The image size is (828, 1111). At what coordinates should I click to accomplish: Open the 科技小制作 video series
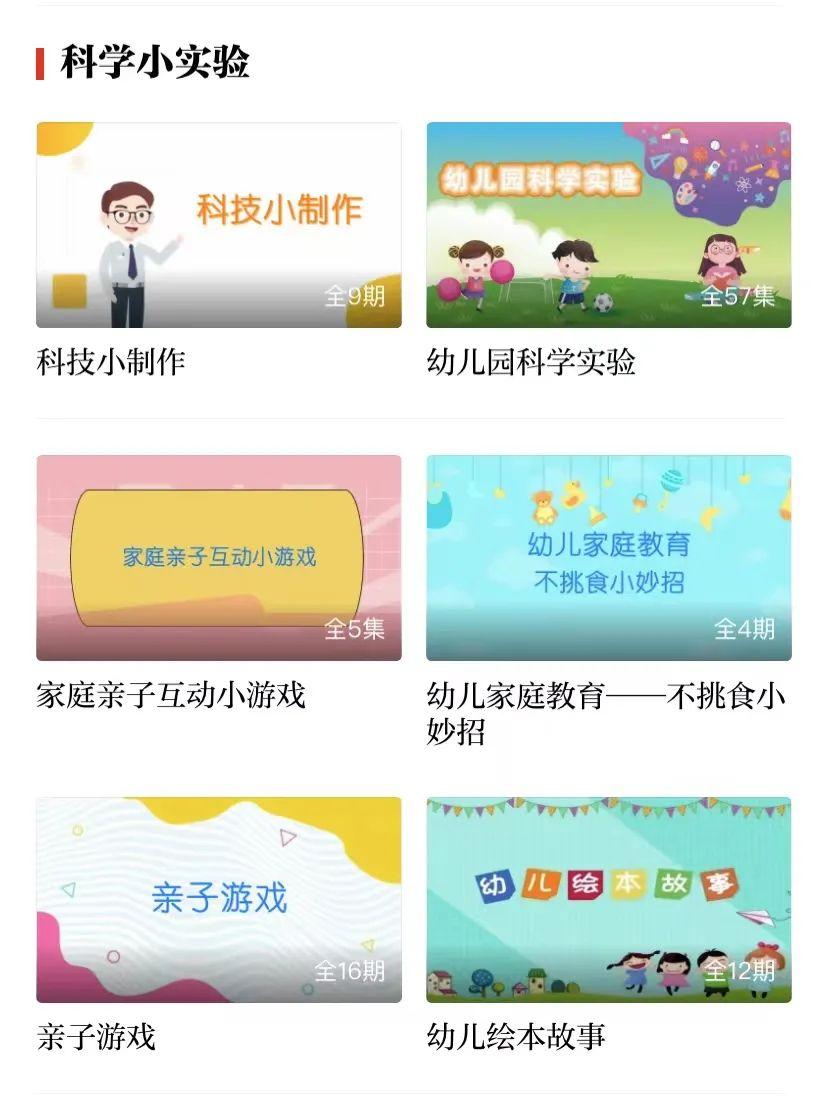(218, 225)
